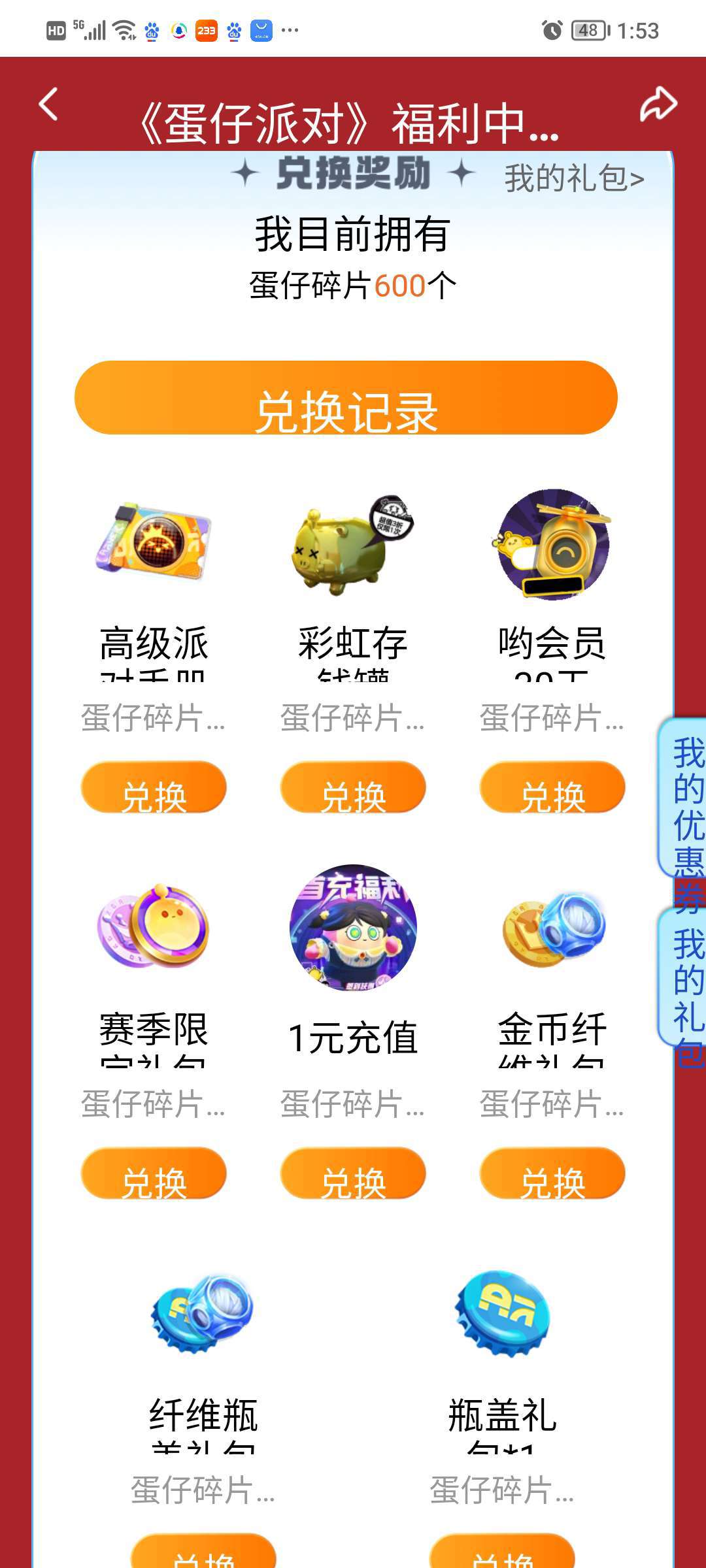Redeem the 赛季限定礼包 reward
The image size is (706, 1568).
pyautogui.click(x=154, y=1173)
